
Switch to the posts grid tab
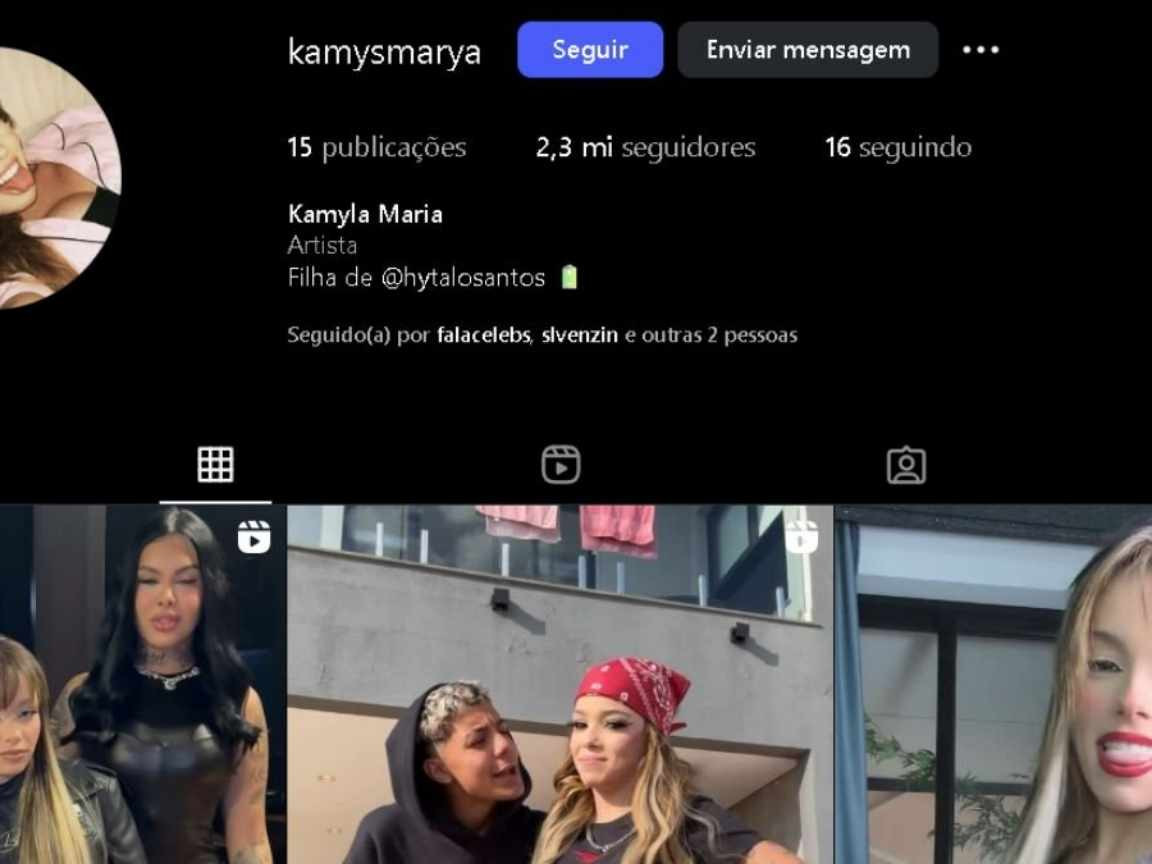(215, 465)
